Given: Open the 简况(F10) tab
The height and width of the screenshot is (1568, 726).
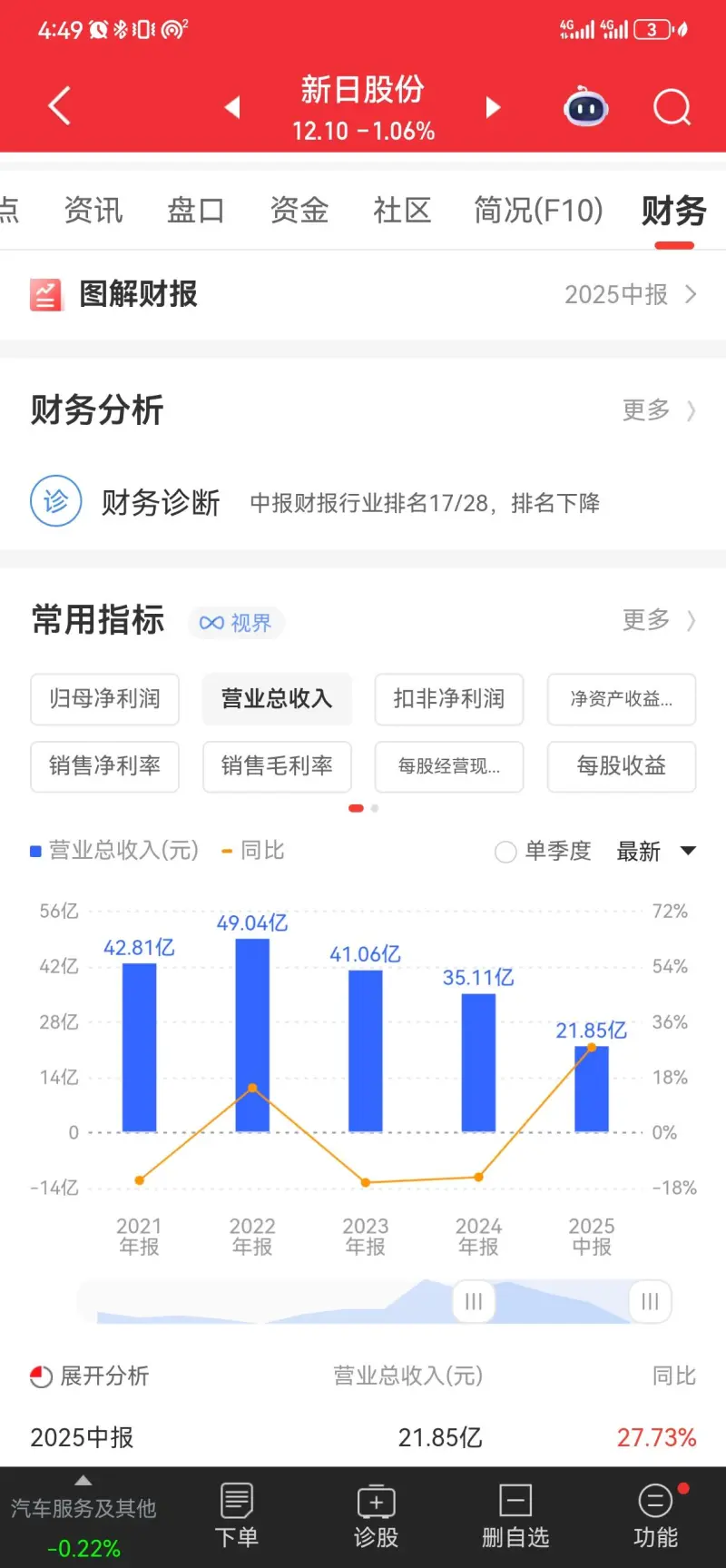Looking at the screenshot, I should (538, 211).
